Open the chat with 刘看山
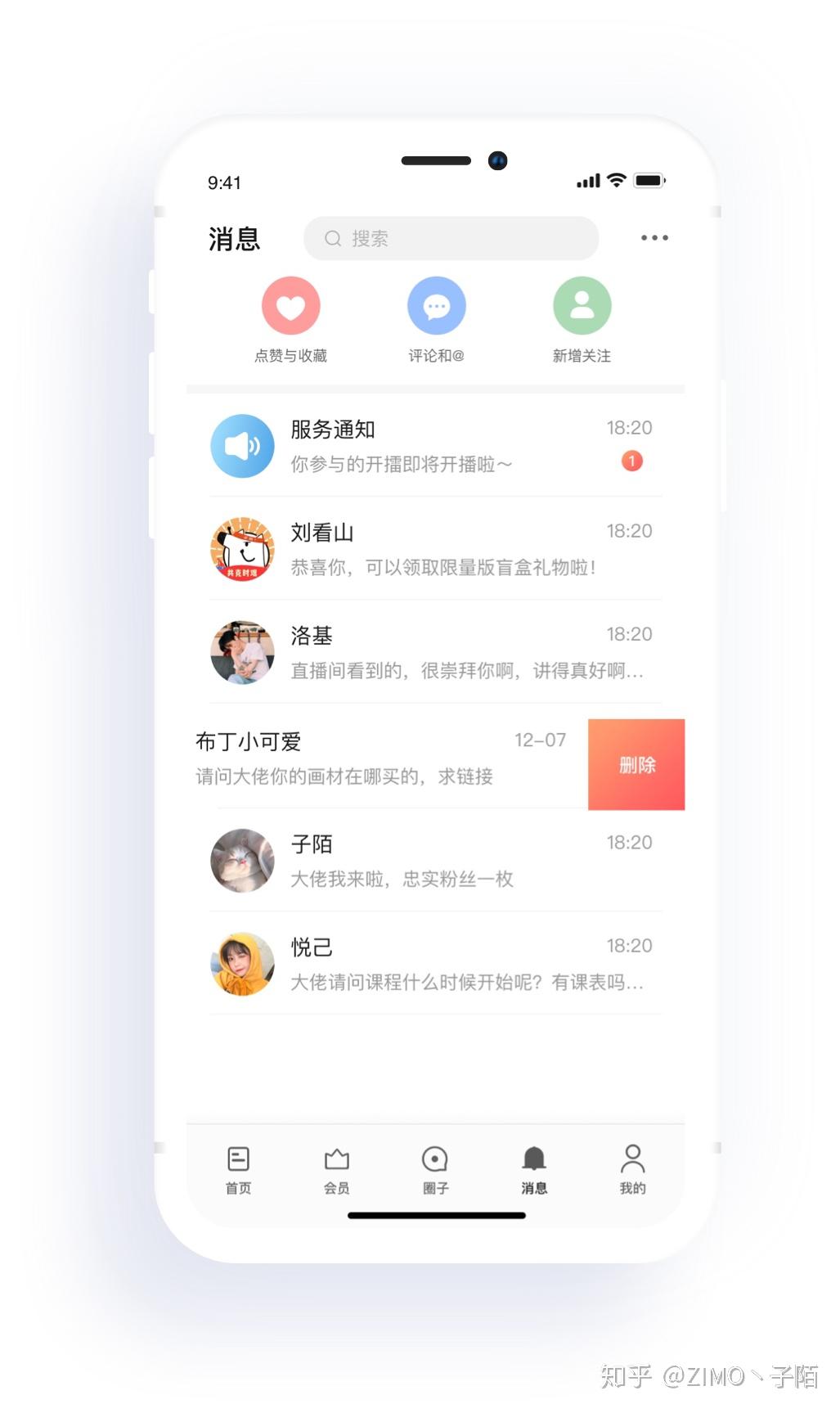The image size is (840, 1413). click(x=435, y=549)
